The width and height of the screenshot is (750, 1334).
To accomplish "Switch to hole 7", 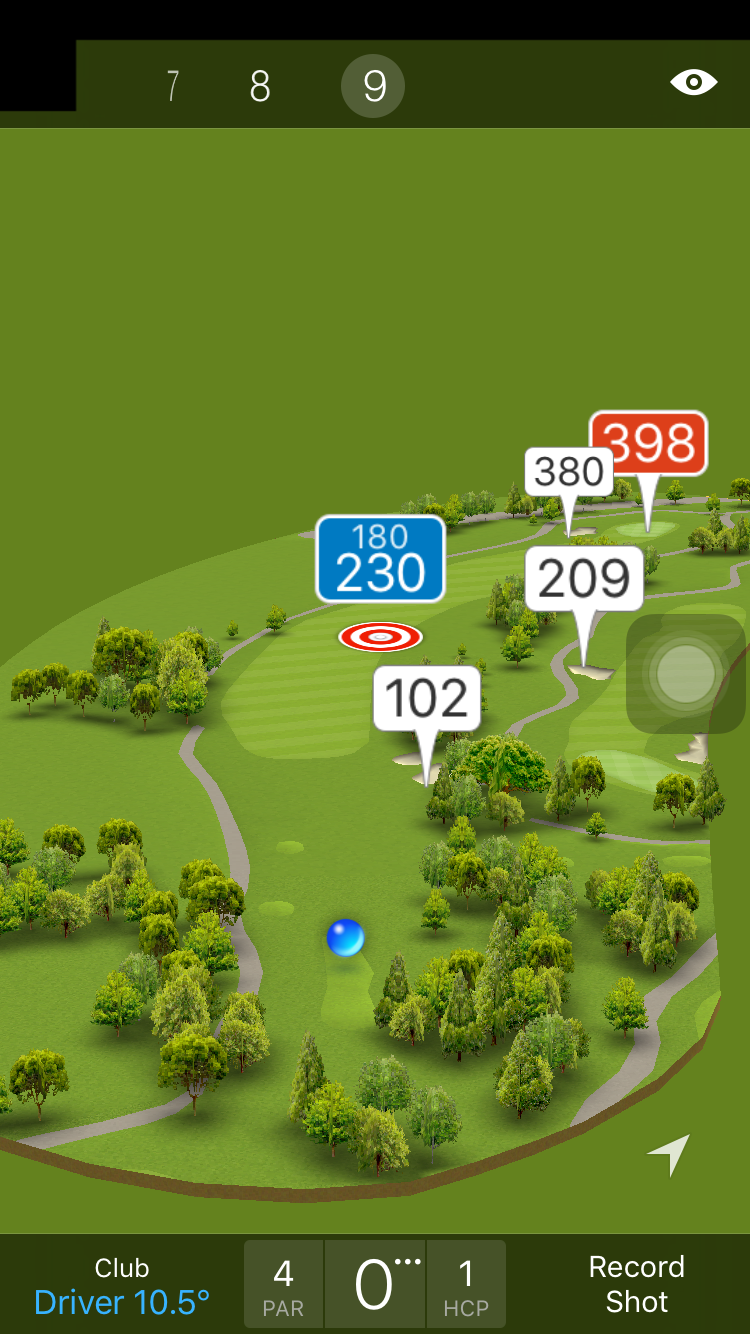I will tap(173, 86).
